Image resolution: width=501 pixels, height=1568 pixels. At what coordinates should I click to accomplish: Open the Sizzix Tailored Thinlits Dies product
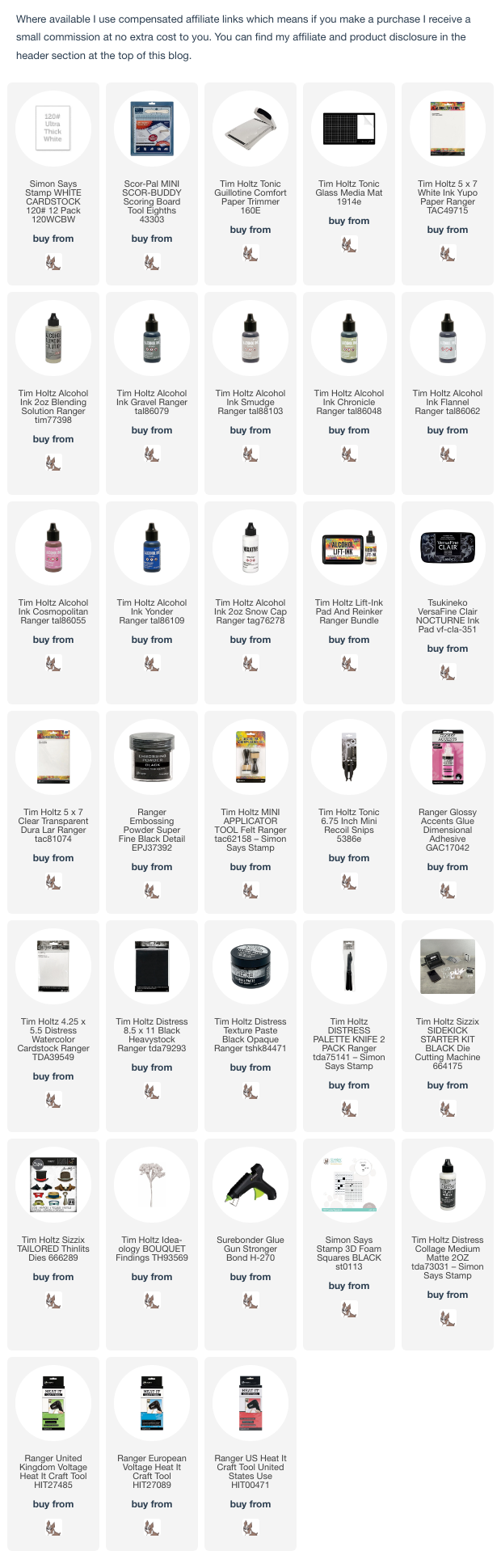click(x=53, y=1185)
